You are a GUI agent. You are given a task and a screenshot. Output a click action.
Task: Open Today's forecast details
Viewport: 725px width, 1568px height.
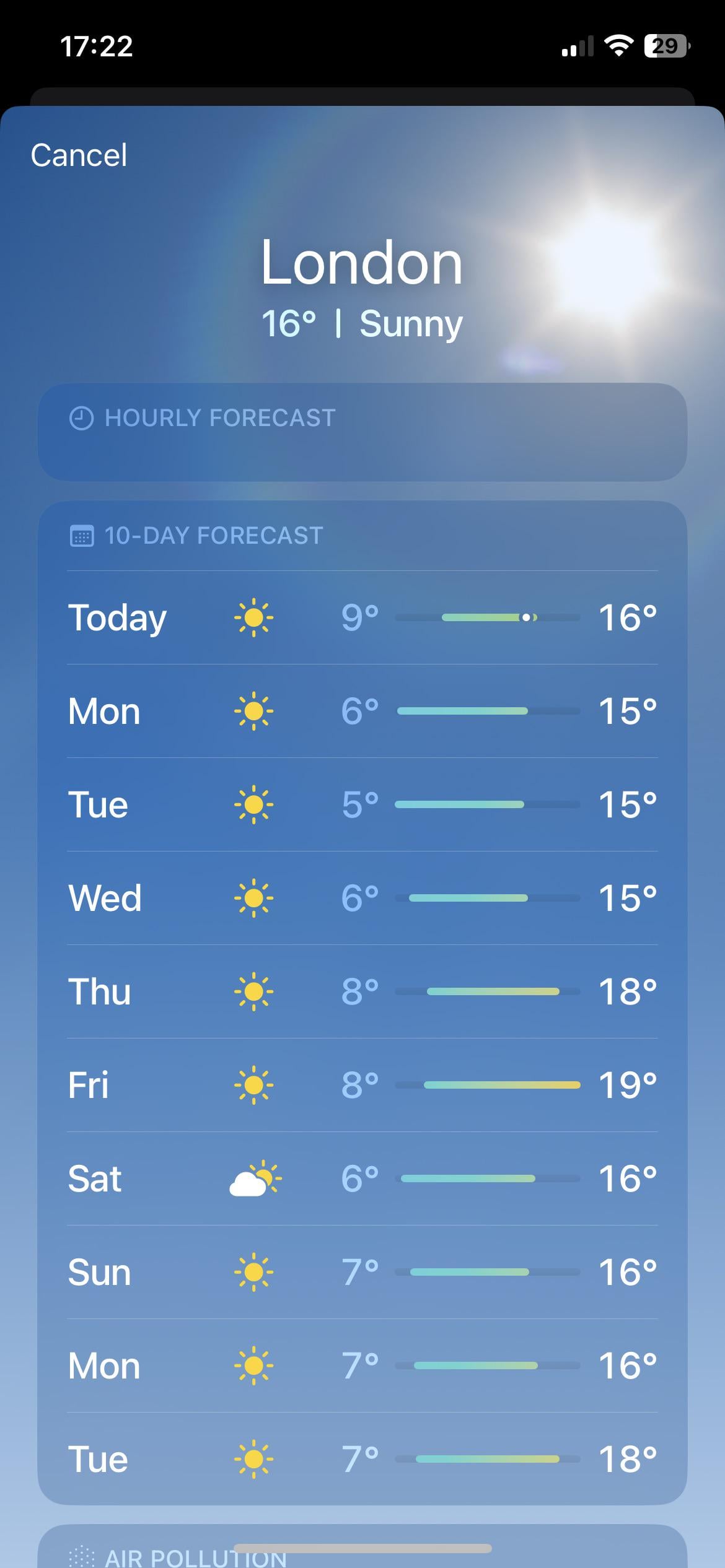(362, 617)
